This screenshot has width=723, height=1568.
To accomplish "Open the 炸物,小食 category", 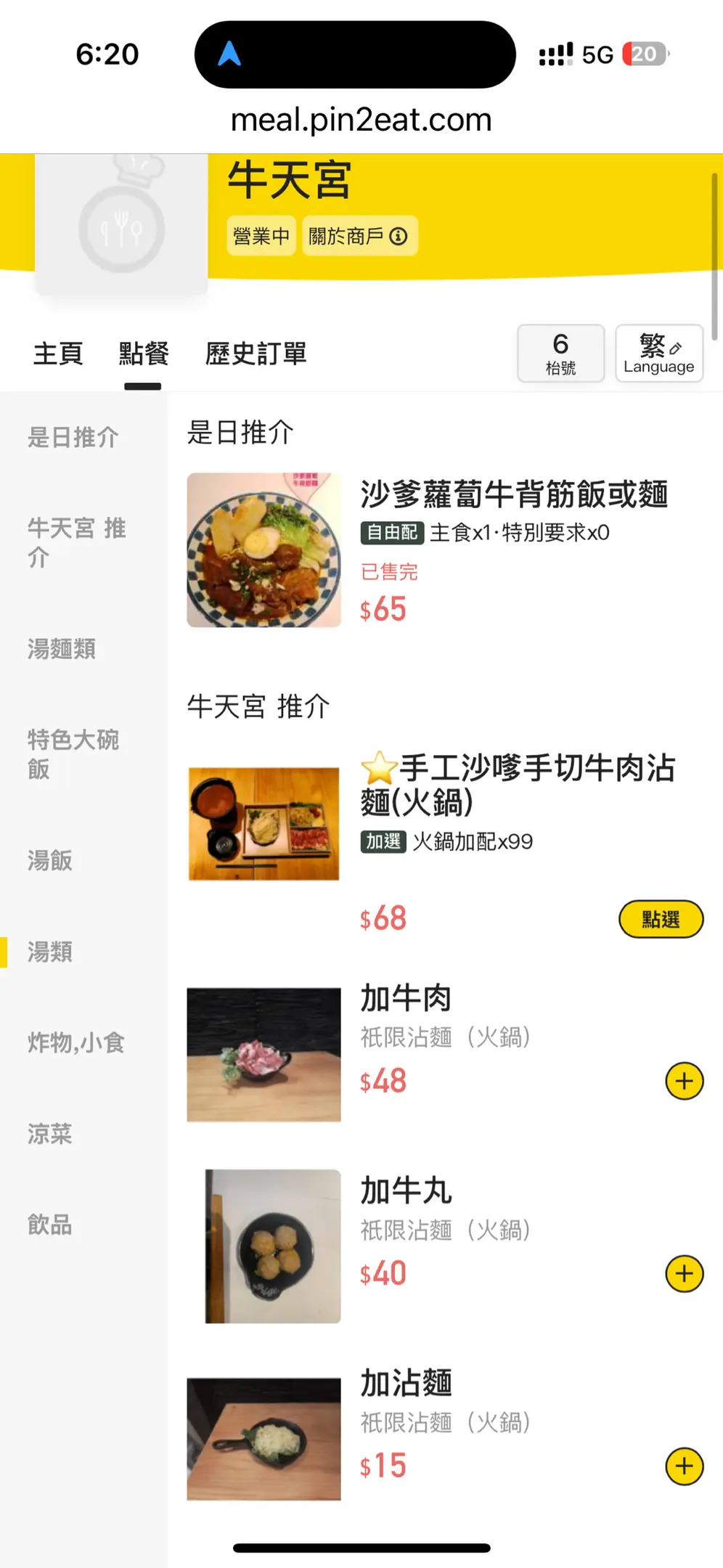I will 76,1043.
